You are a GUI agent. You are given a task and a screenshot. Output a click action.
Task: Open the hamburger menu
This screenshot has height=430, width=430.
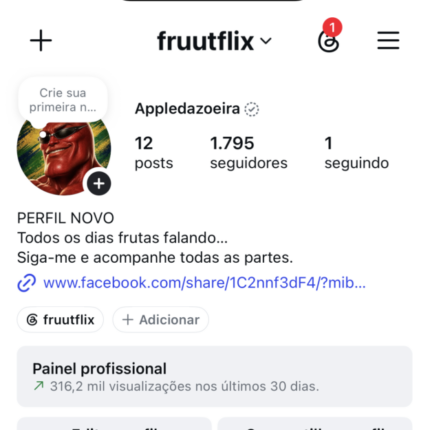pos(388,41)
